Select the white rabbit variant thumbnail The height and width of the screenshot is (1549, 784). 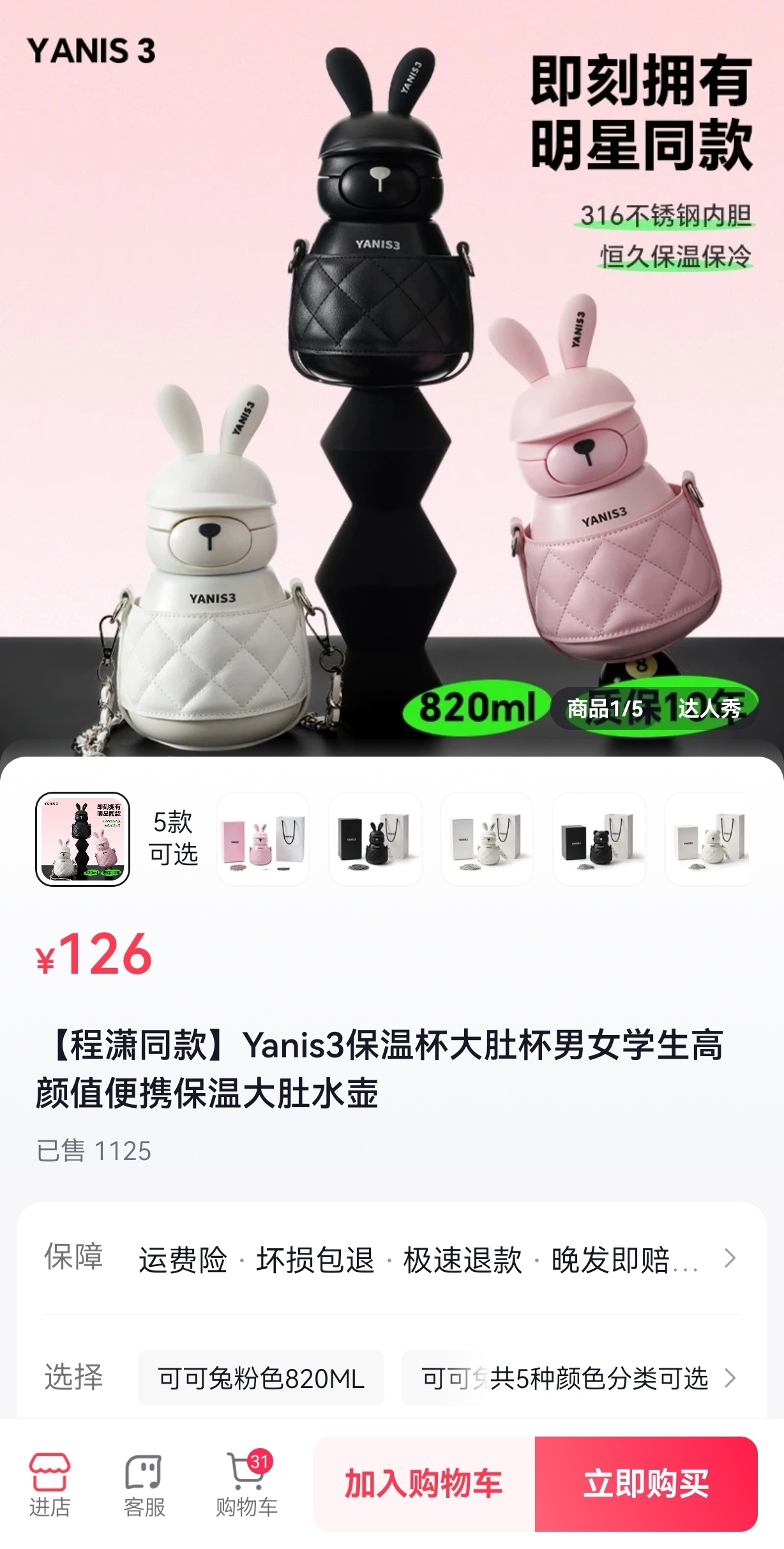[x=487, y=839]
